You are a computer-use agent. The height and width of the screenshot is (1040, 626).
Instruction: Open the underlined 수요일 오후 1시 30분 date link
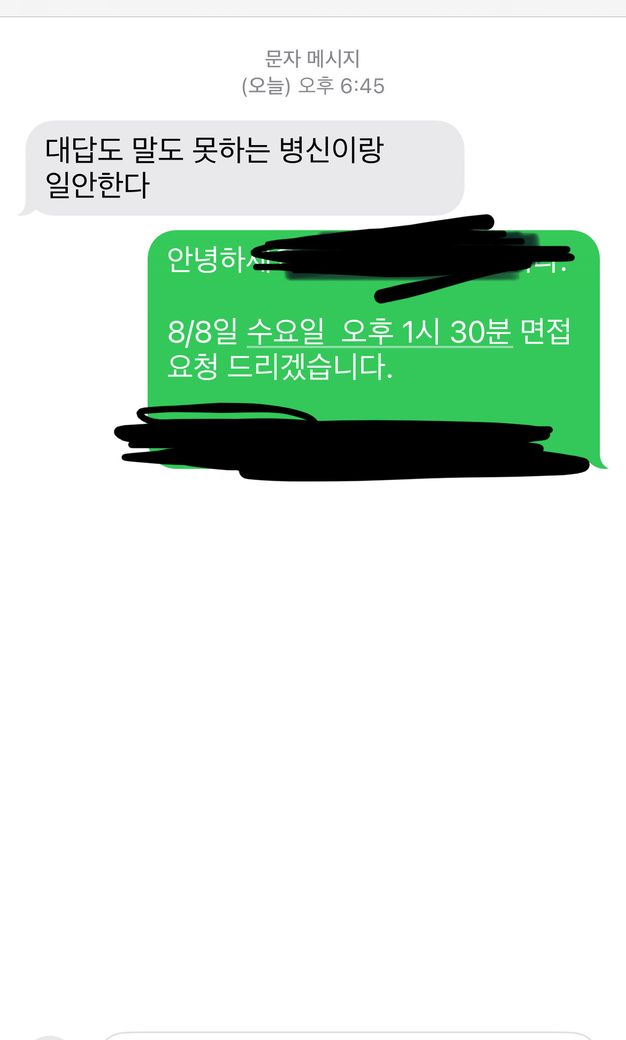379,332
